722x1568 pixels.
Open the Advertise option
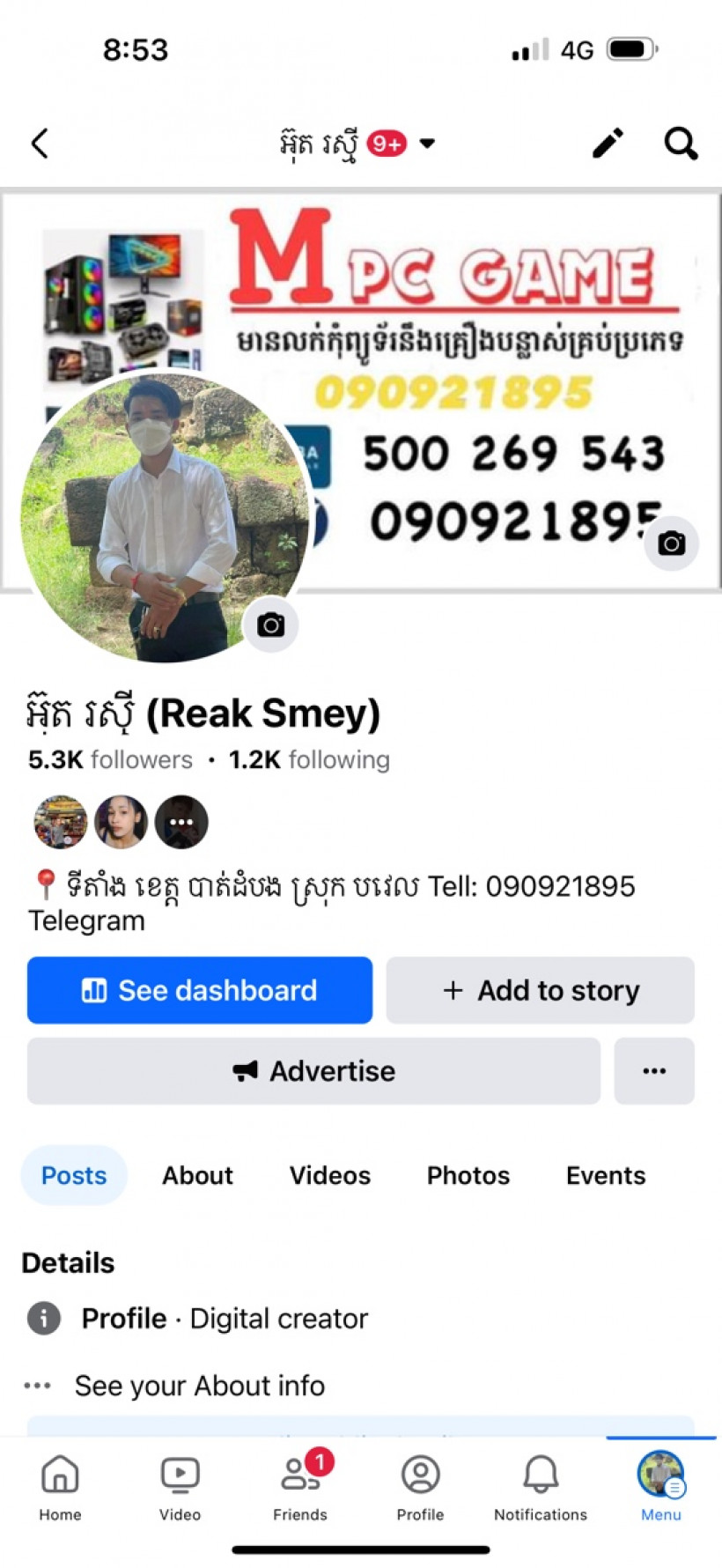point(313,1071)
